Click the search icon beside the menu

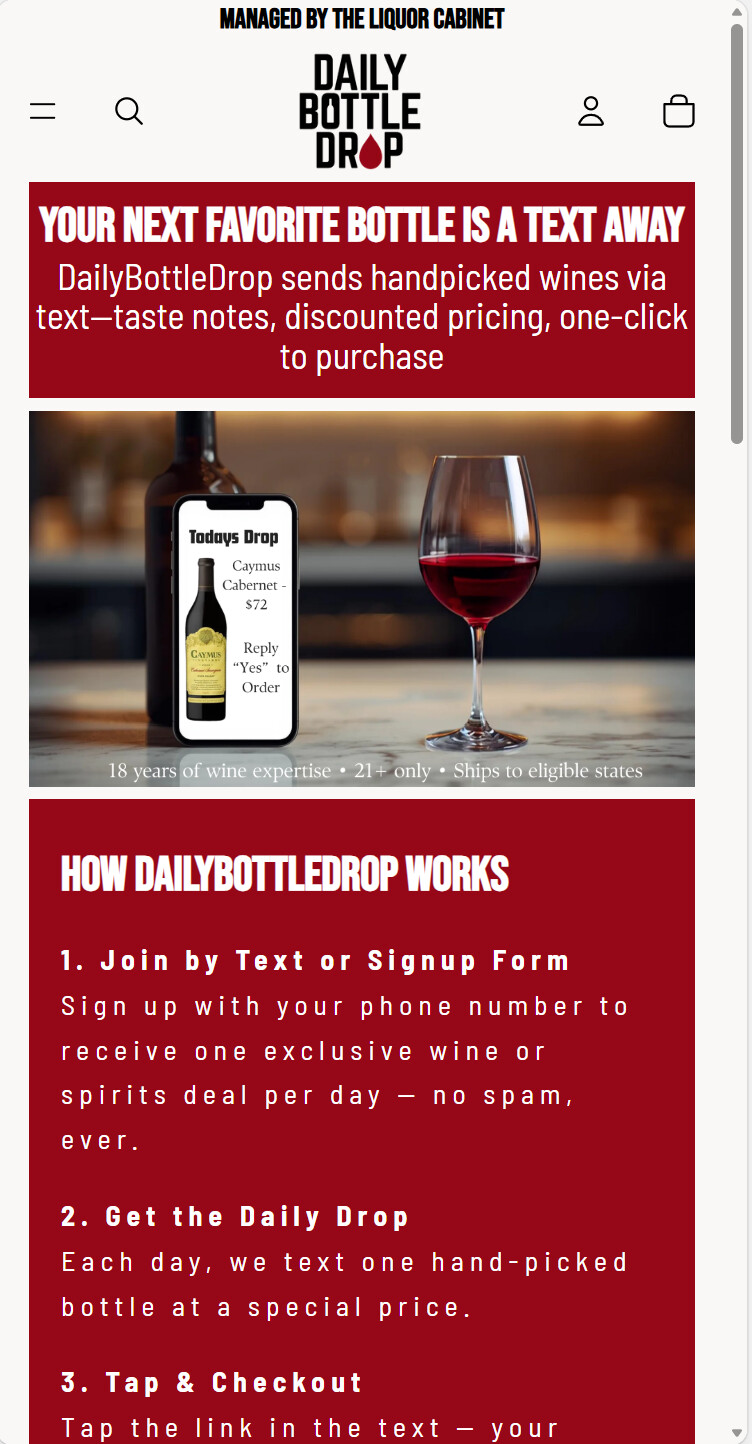click(129, 111)
